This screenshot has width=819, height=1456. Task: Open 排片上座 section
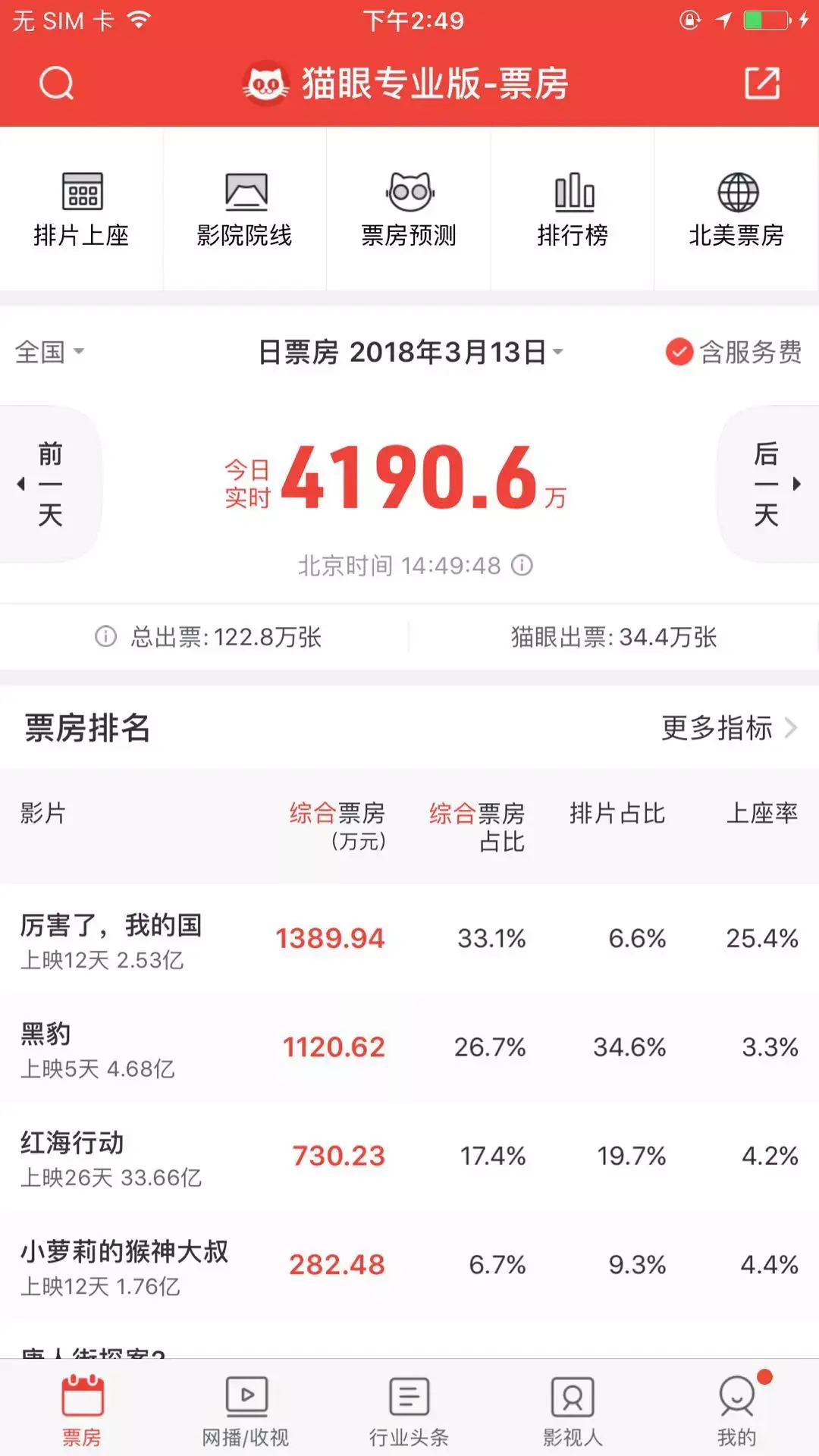pos(81,209)
